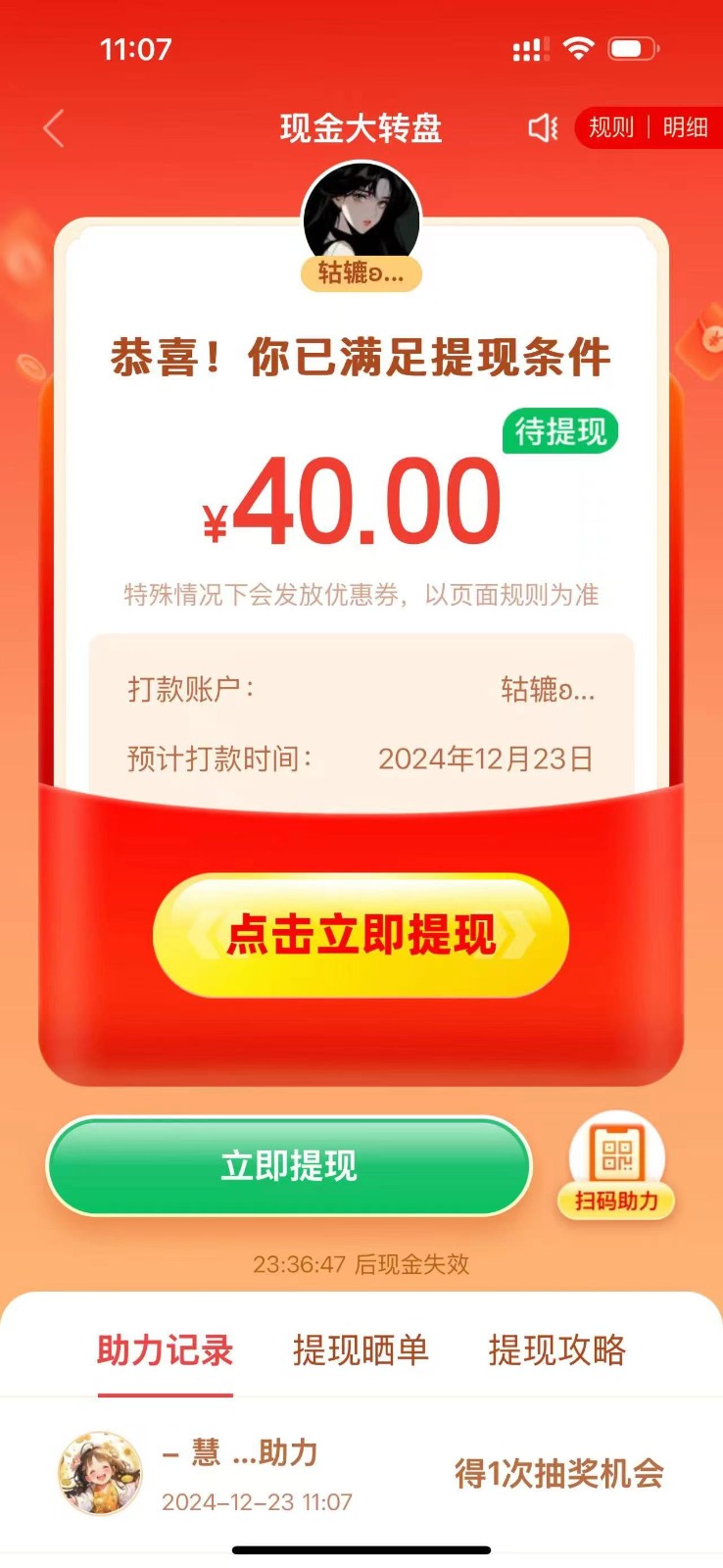Open 扫码助力 QR assist
723x1568 pixels.
click(x=616, y=1166)
